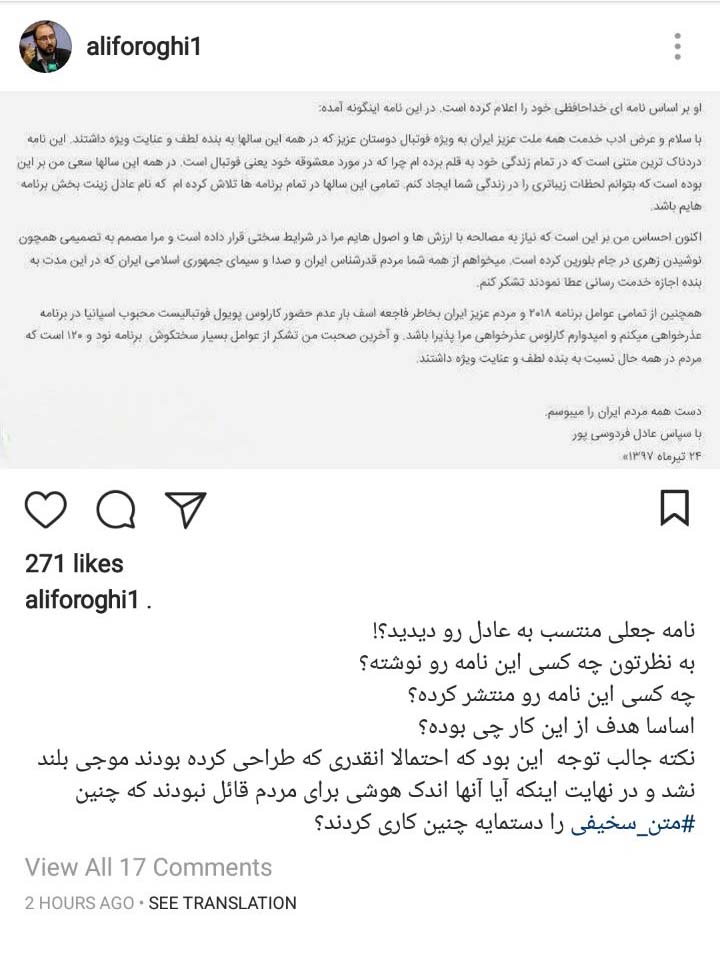Open the post's three-dot overflow menu
The image size is (720, 956).
click(x=677, y=46)
